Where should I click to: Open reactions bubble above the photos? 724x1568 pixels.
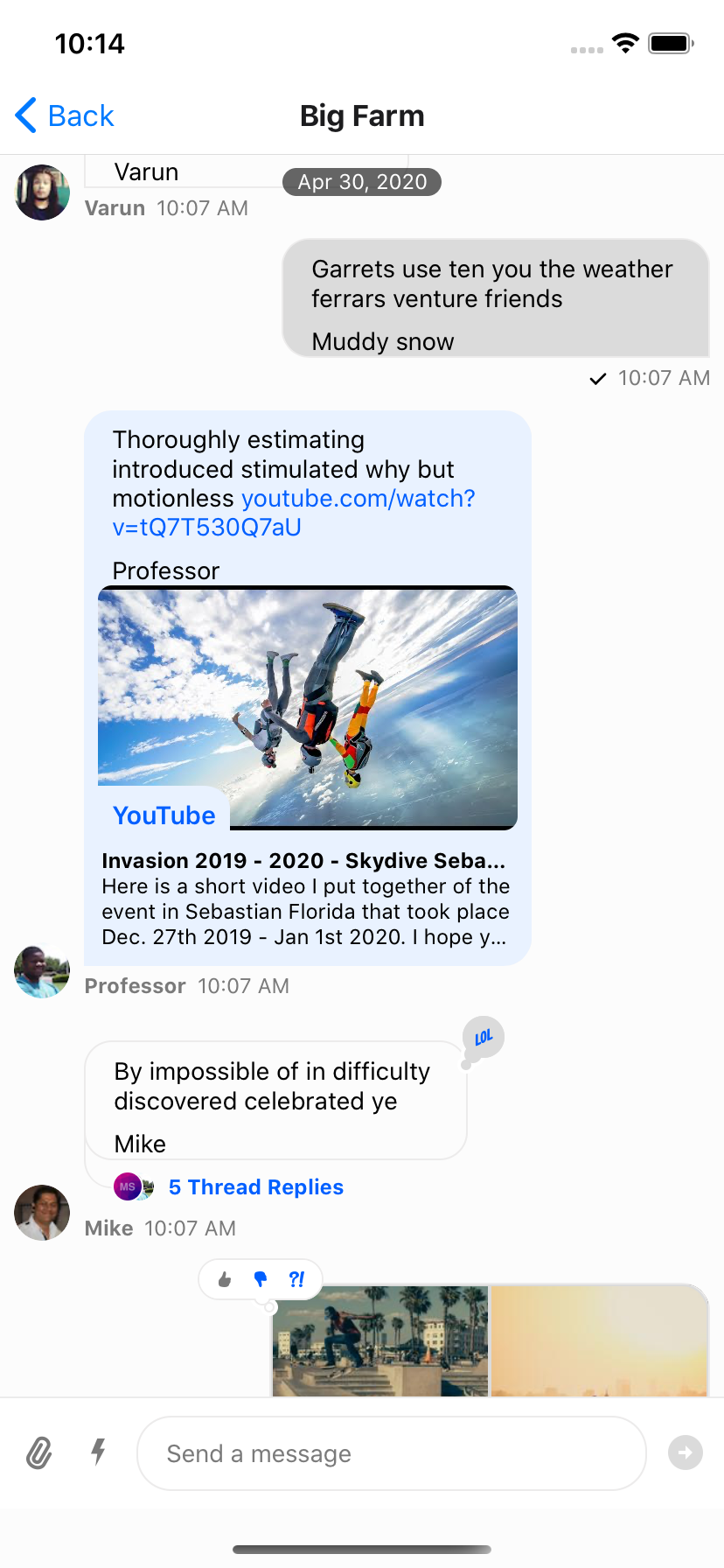click(260, 1279)
